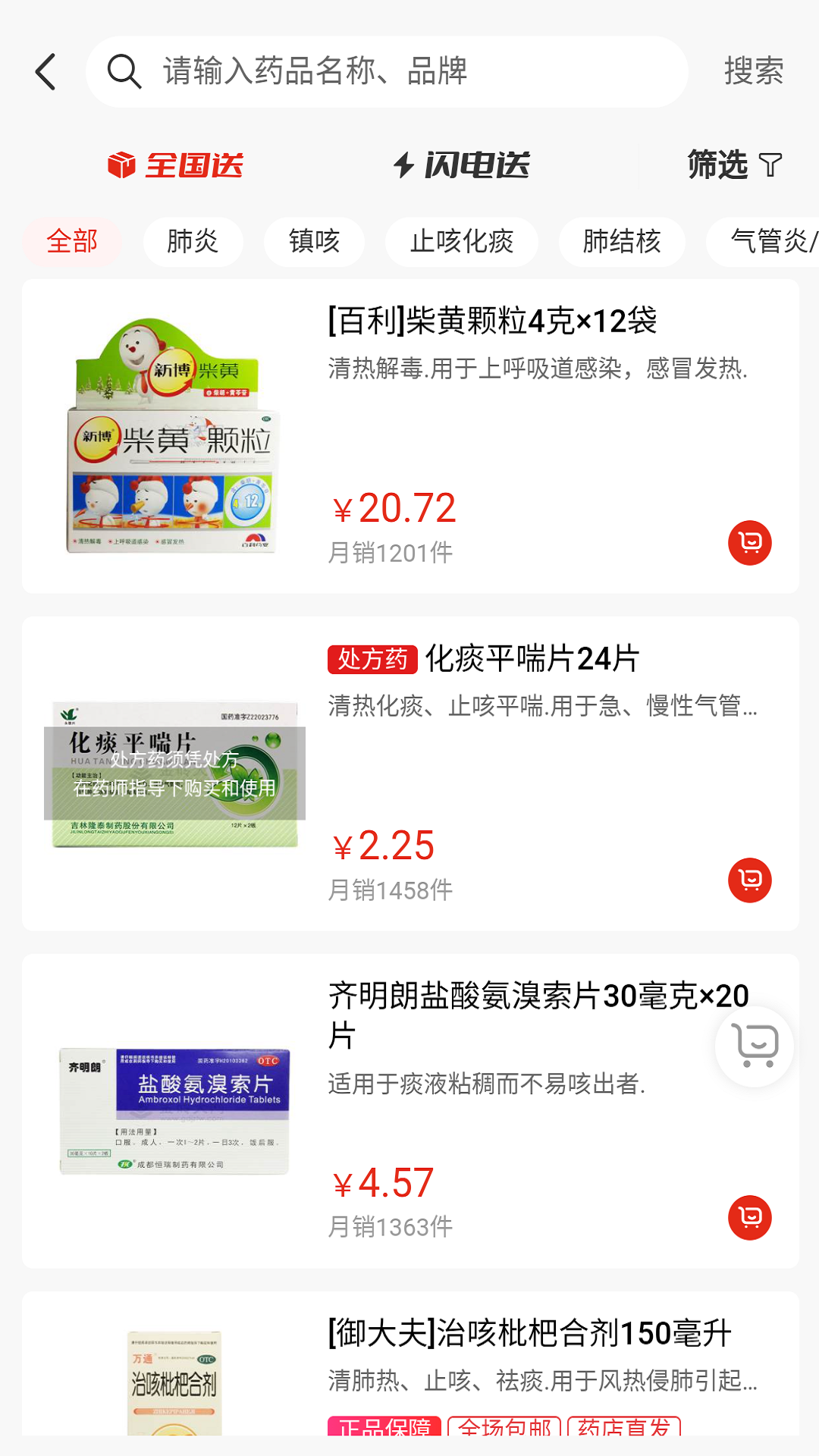Tap the 闪电送 lightning icon
Viewport: 819px width, 1456px height.
tap(403, 165)
